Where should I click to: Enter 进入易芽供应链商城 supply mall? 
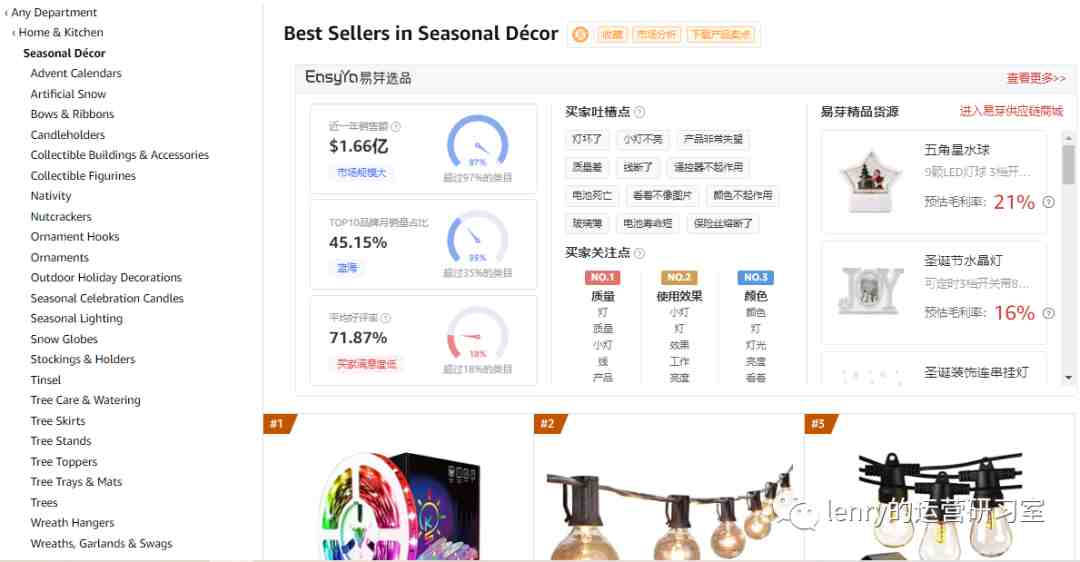(x=1011, y=112)
